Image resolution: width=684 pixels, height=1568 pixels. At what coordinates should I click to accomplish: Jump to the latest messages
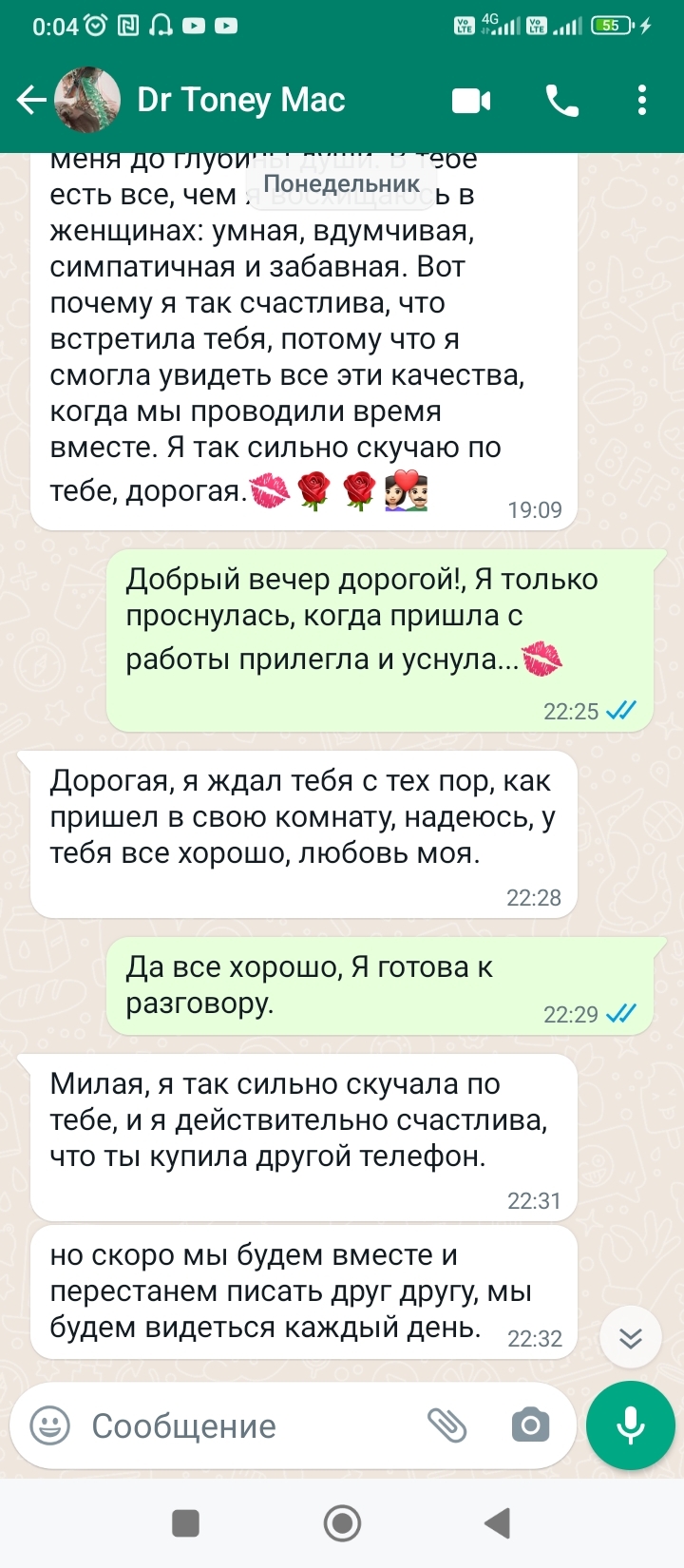coord(631,1338)
